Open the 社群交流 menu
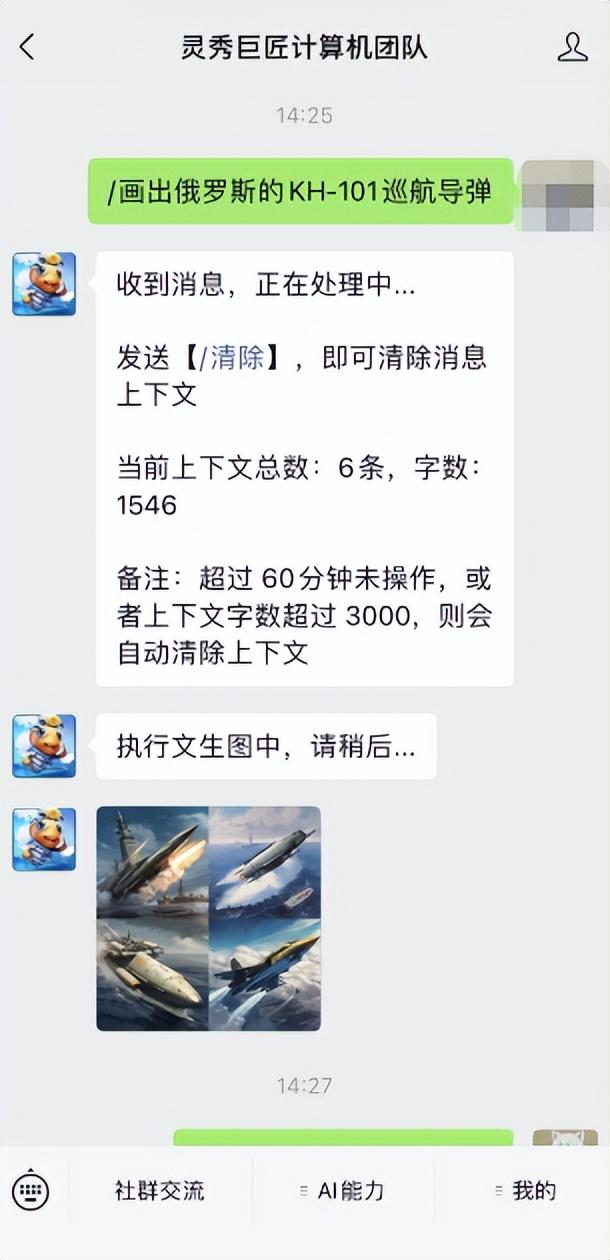The width and height of the screenshot is (610, 1260). (x=159, y=1190)
